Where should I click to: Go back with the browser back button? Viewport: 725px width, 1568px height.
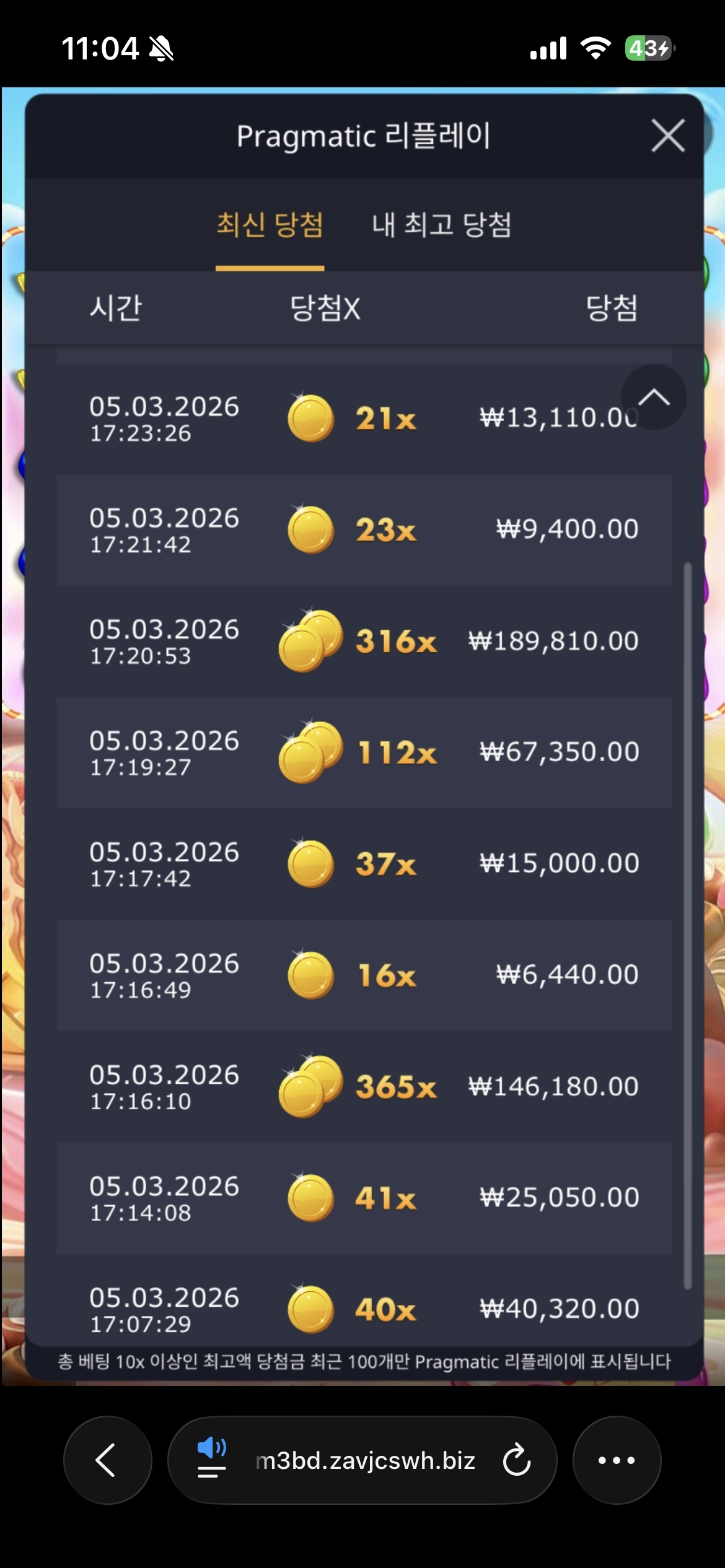(107, 1460)
